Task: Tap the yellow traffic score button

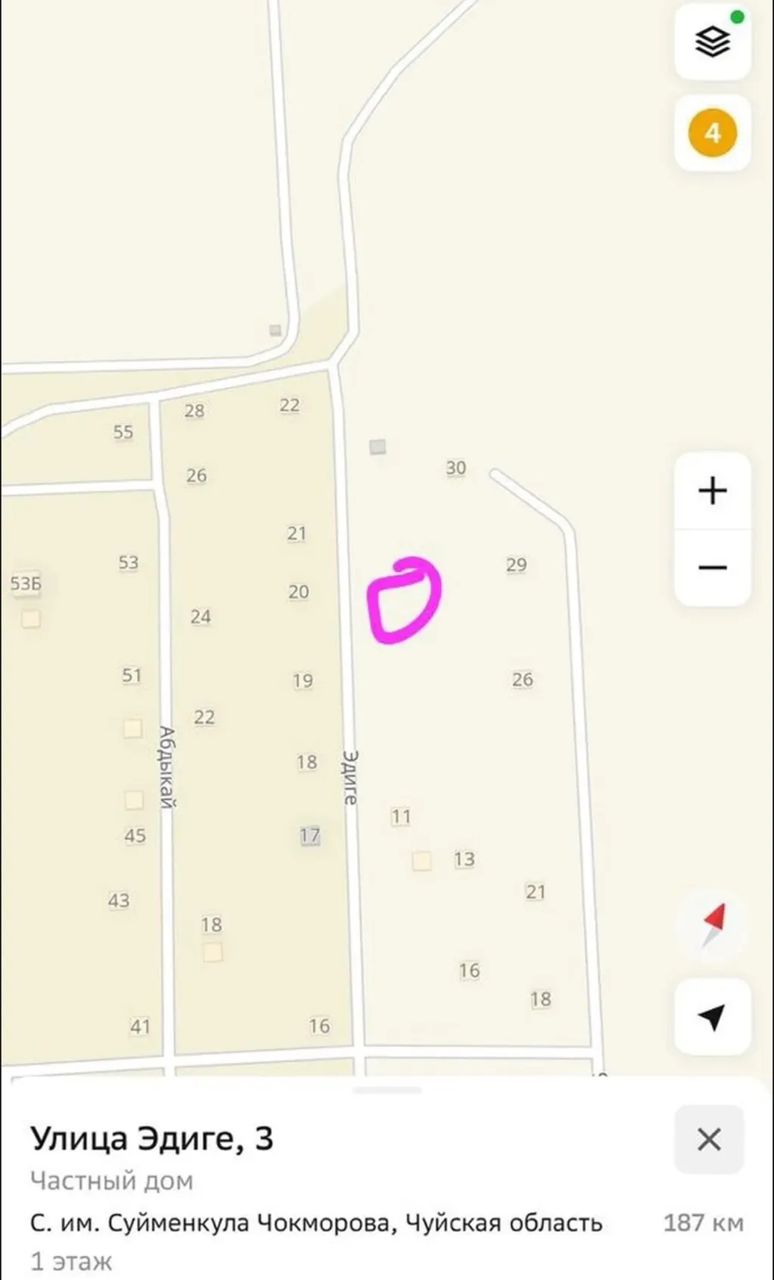Action: 712,133
